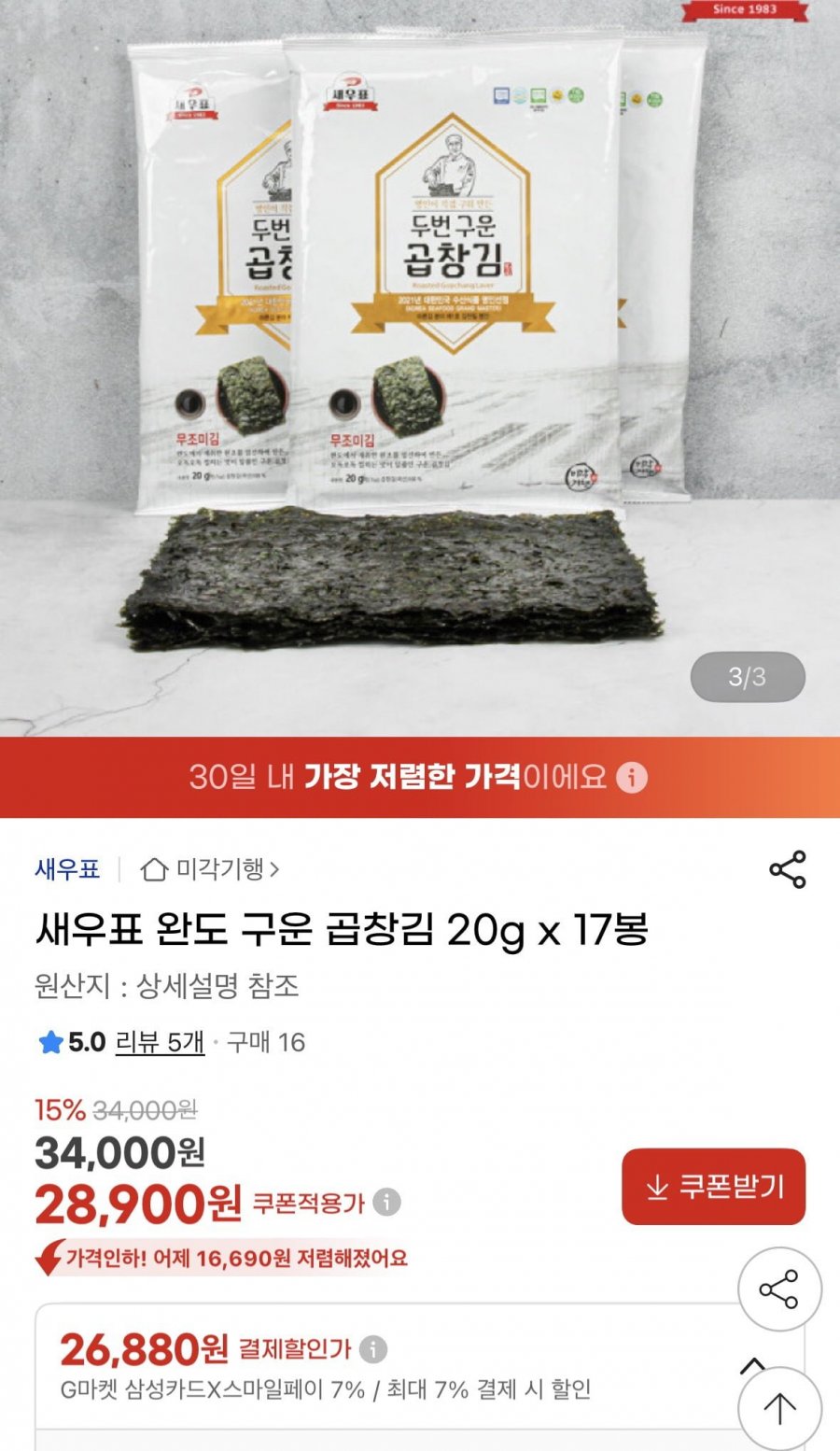Tap 쿠폰받기 to download coupon
The height and width of the screenshot is (1451, 840).
pyautogui.click(x=713, y=1186)
